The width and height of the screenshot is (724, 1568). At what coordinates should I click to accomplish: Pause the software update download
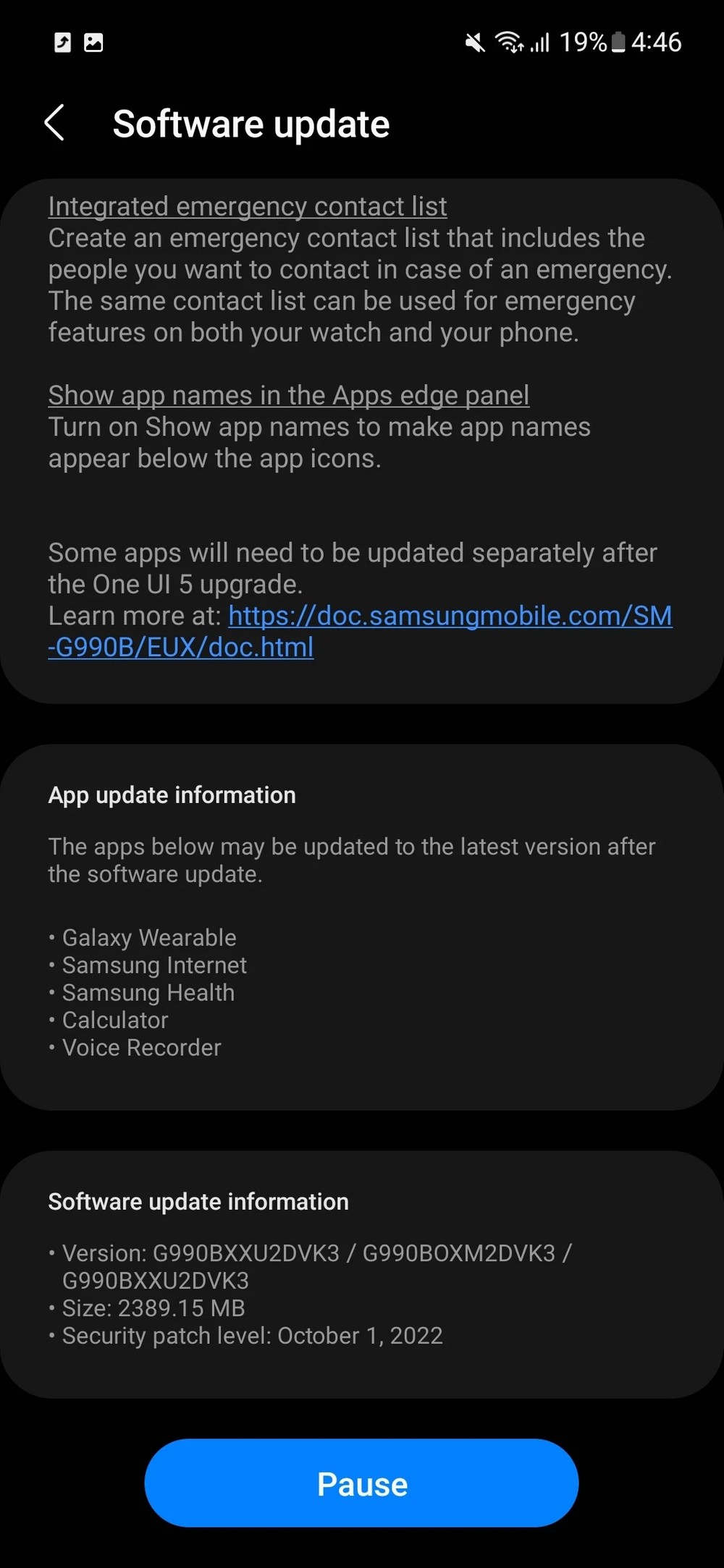[x=361, y=1483]
